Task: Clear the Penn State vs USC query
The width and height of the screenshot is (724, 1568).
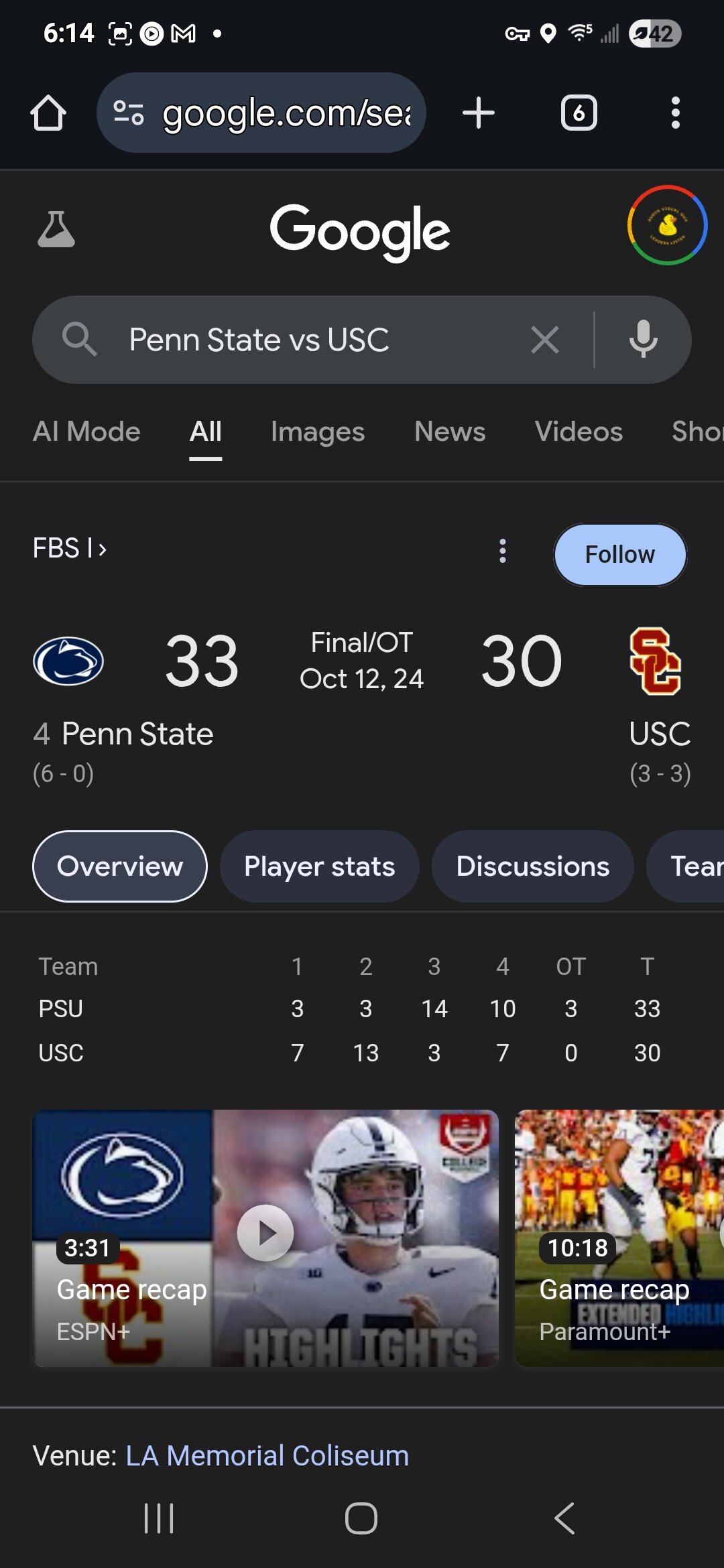Action: [545, 340]
